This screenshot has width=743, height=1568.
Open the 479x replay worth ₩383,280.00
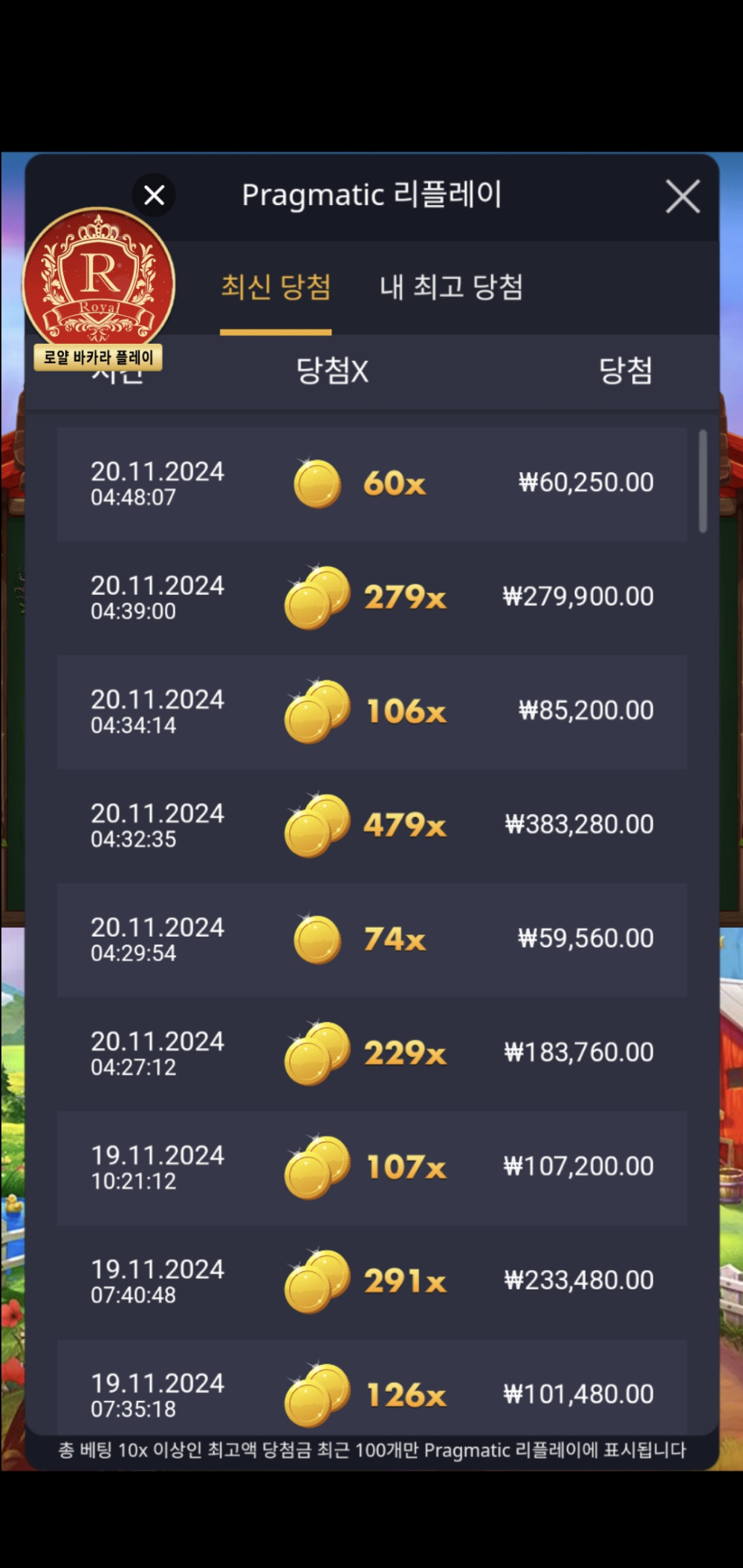371,825
